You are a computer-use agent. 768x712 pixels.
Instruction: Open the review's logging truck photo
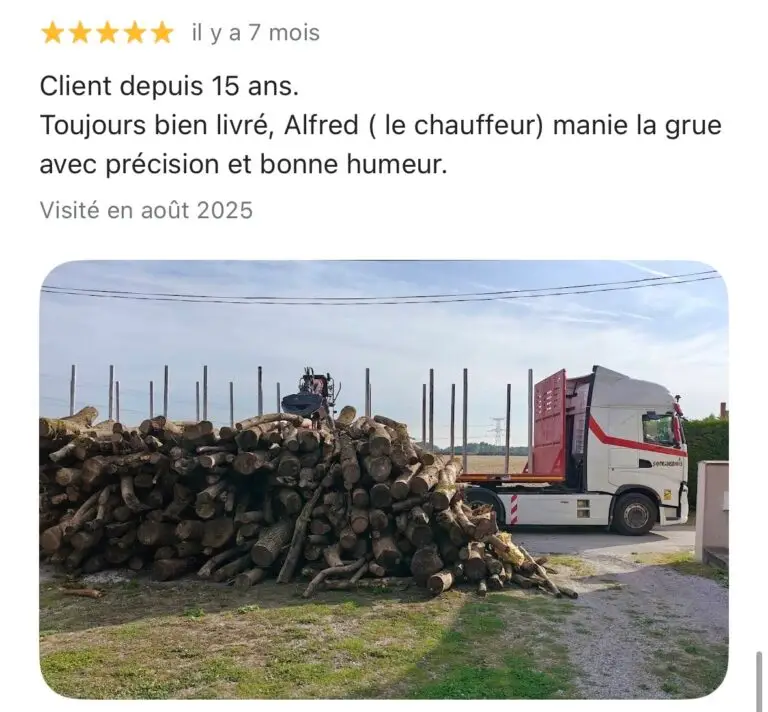[x=384, y=479]
